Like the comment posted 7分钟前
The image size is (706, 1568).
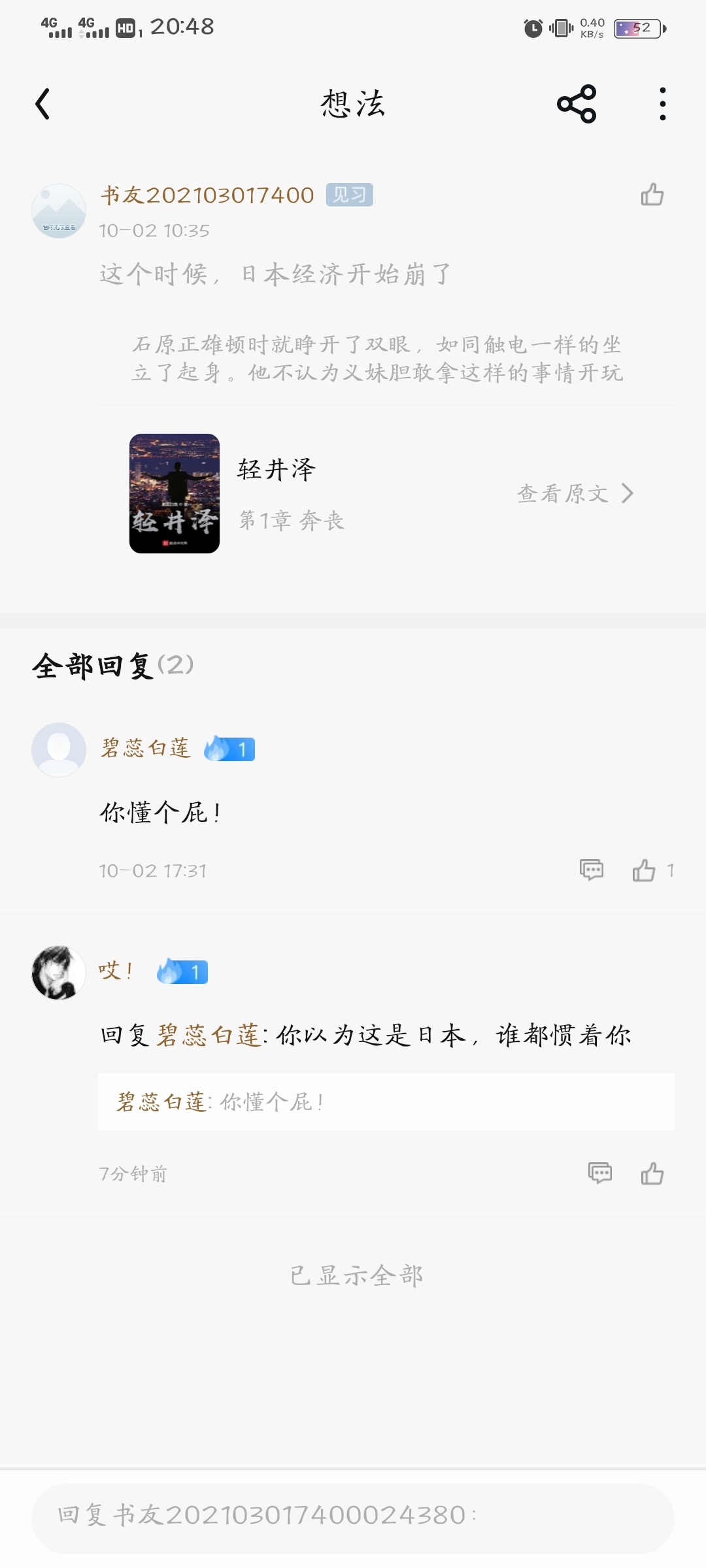[x=652, y=1173]
